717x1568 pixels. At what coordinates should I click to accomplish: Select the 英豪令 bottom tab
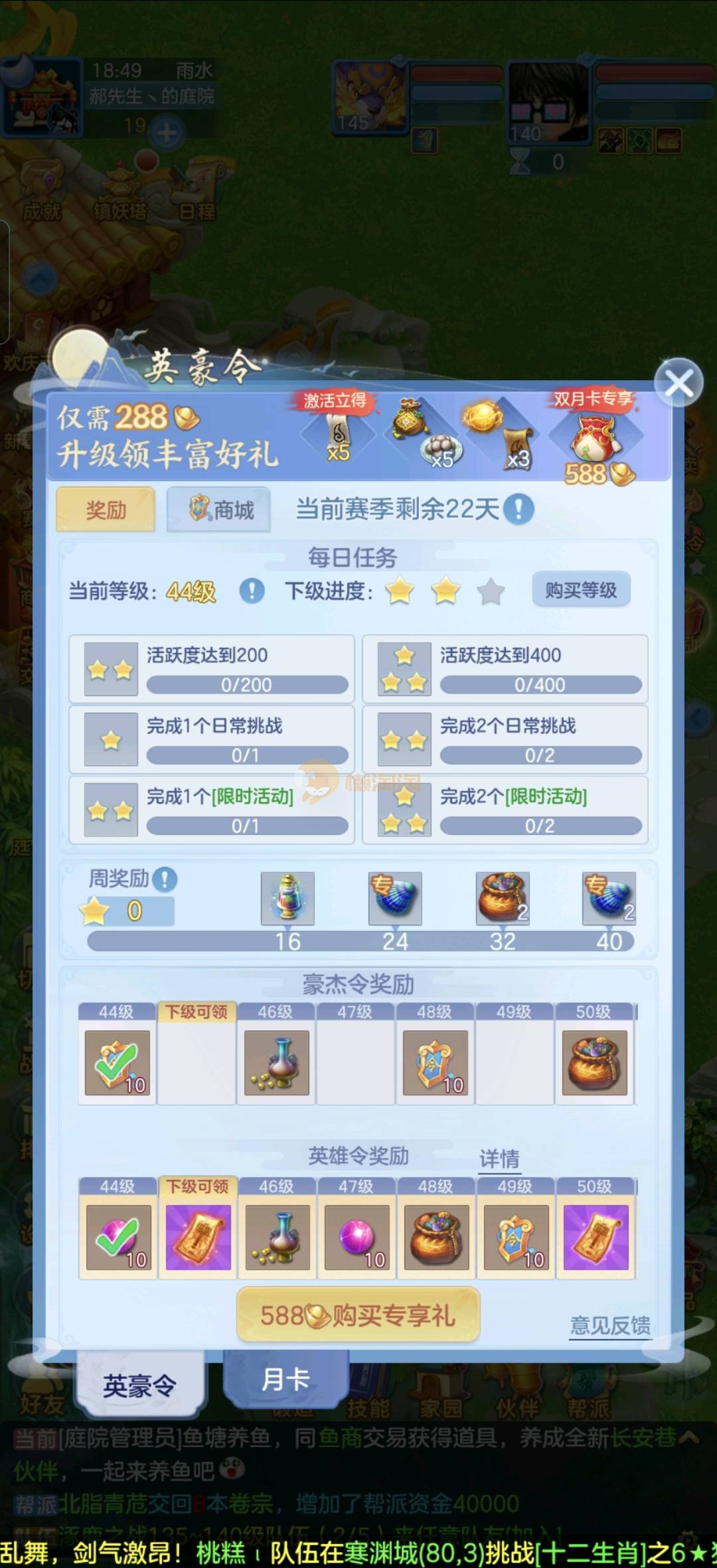point(139,1386)
